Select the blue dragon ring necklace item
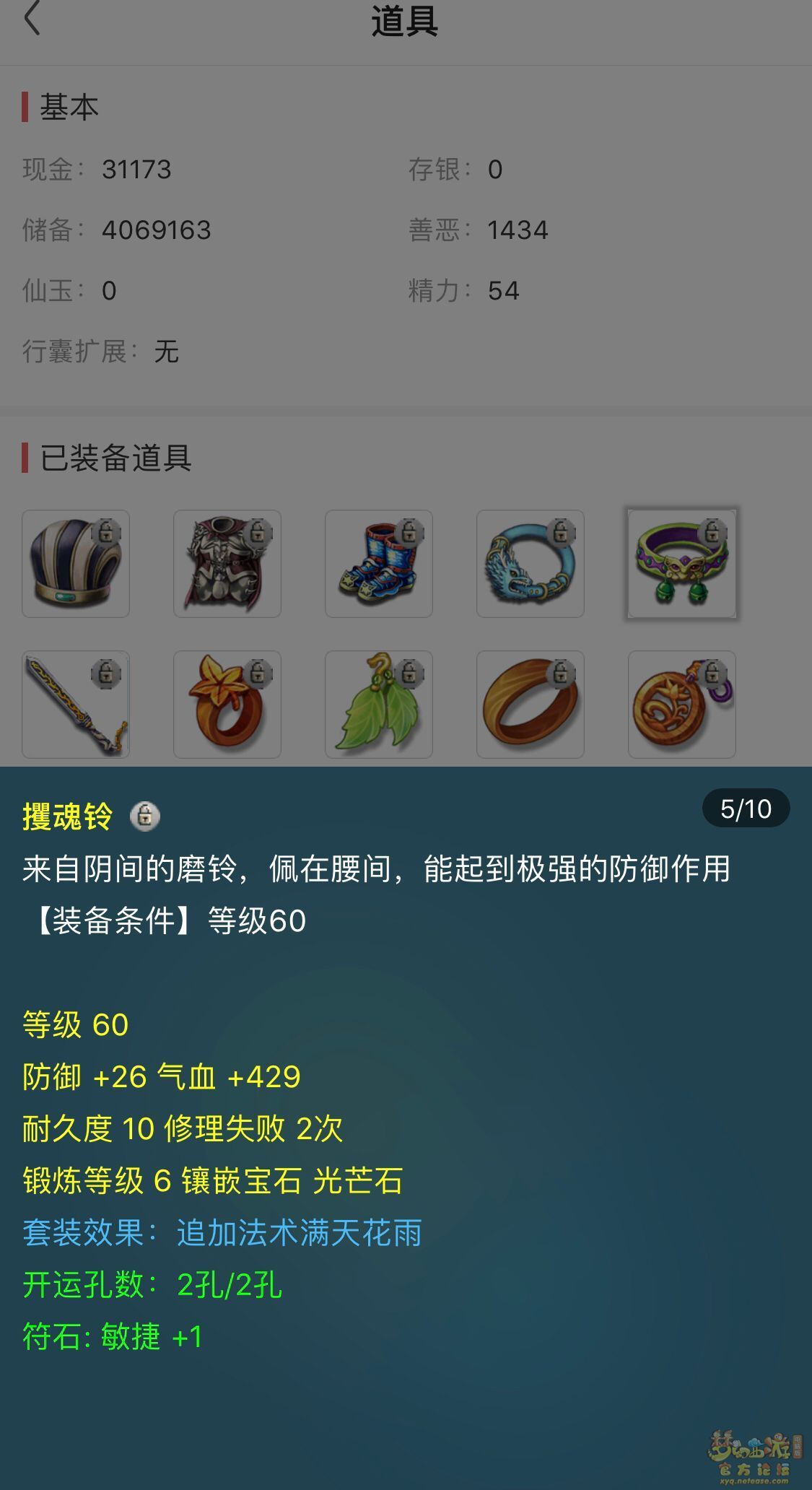The height and width of the screenshot is (1490, 812). (531, 564)
